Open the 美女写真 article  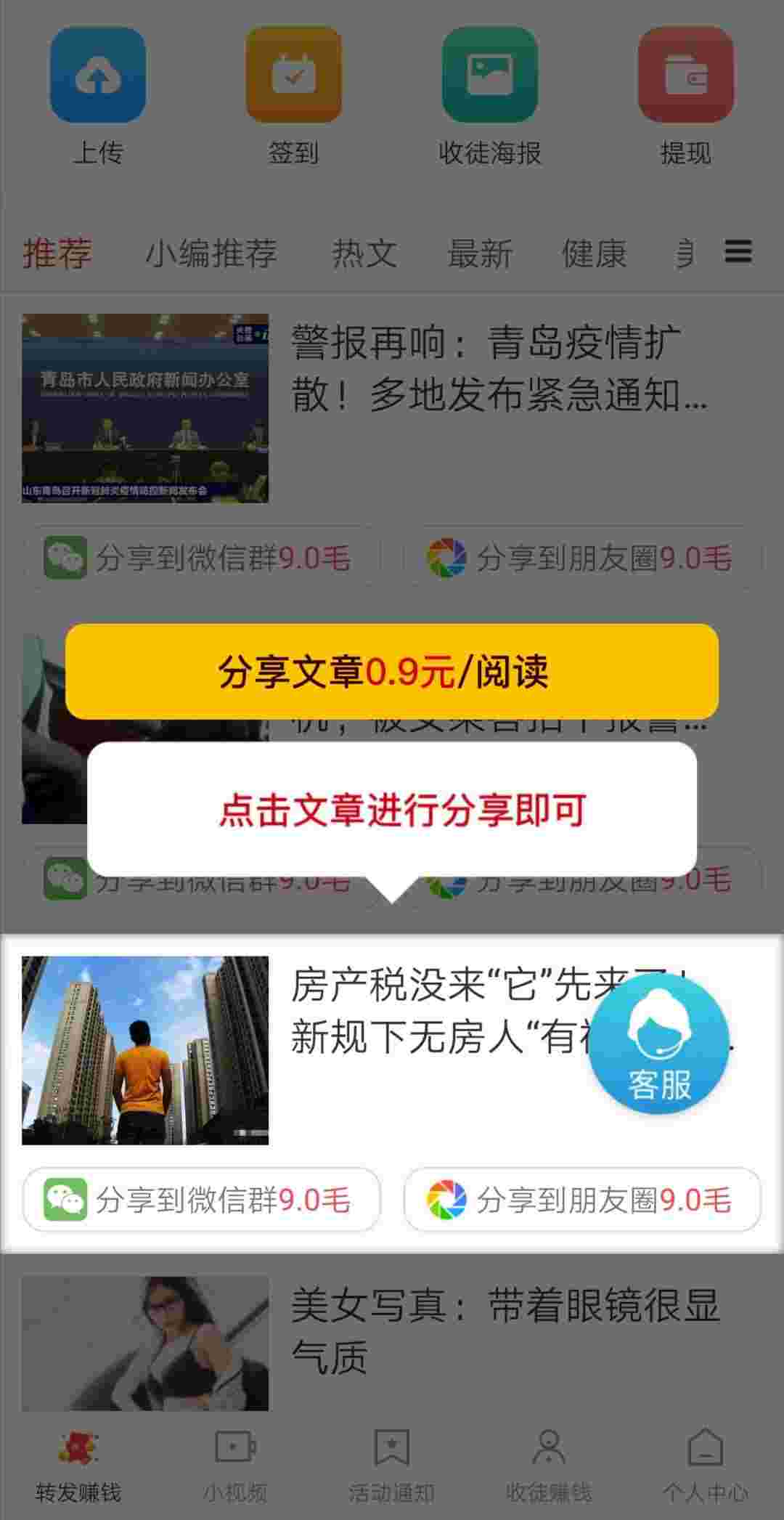[392, 1343]
